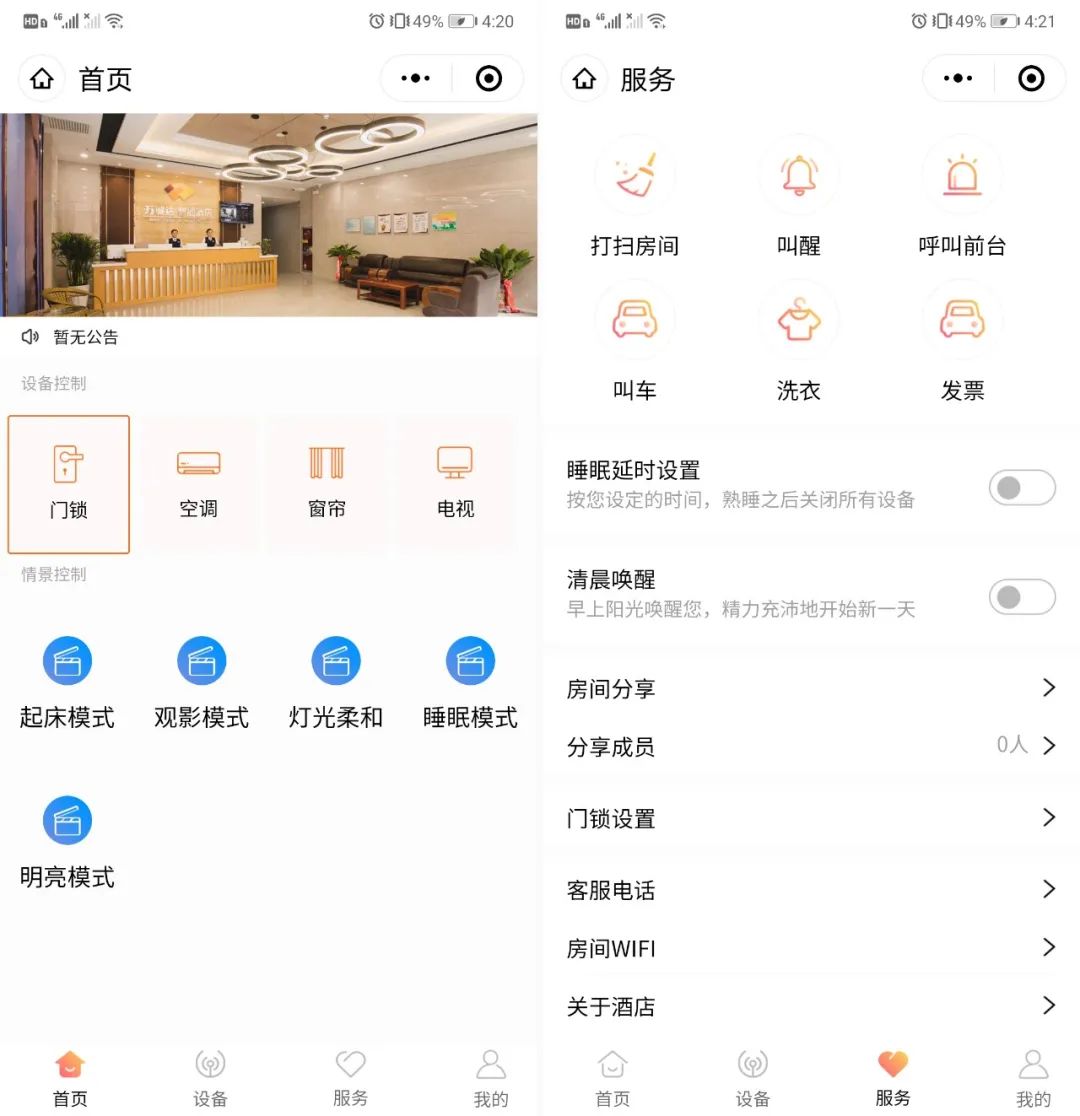Open the 门锁 door lock control

(68, 484)
